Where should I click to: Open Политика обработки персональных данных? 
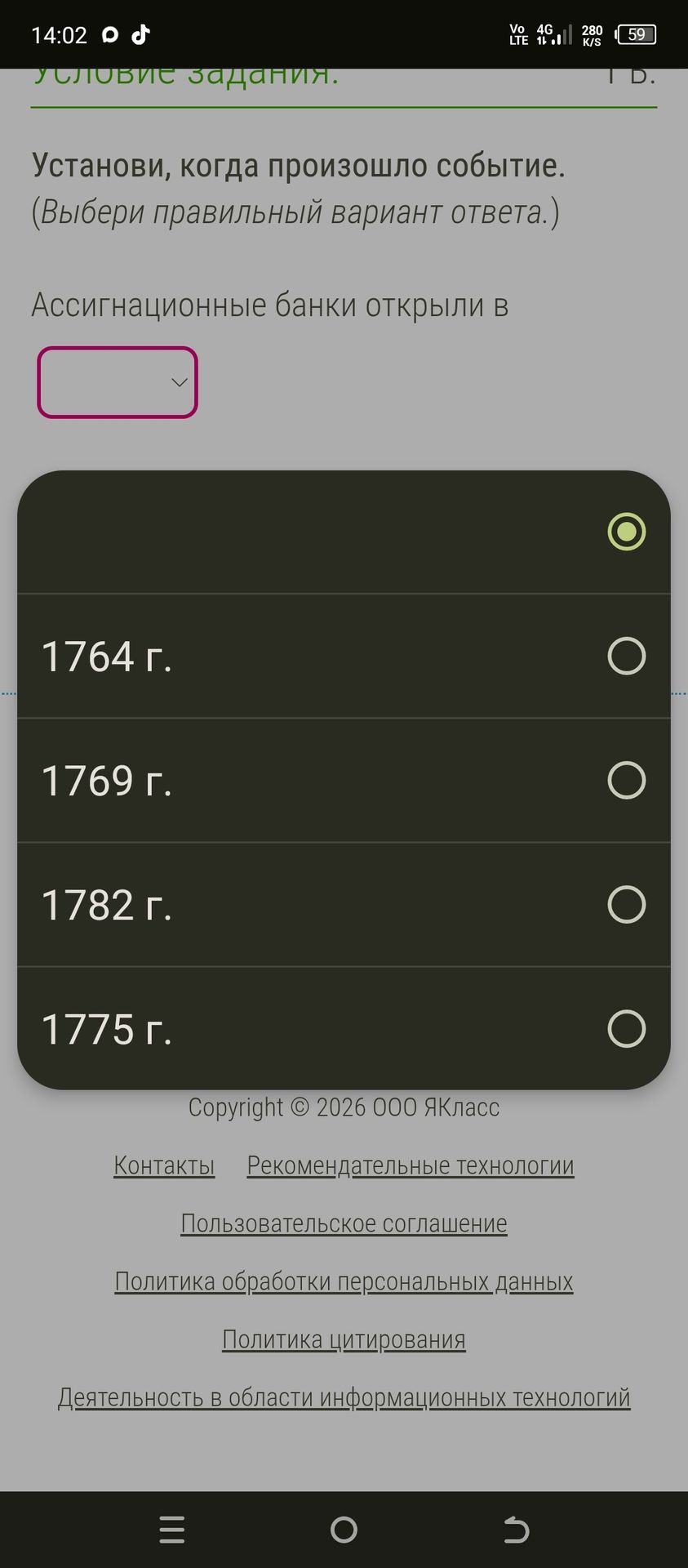tap(344, 1281)
